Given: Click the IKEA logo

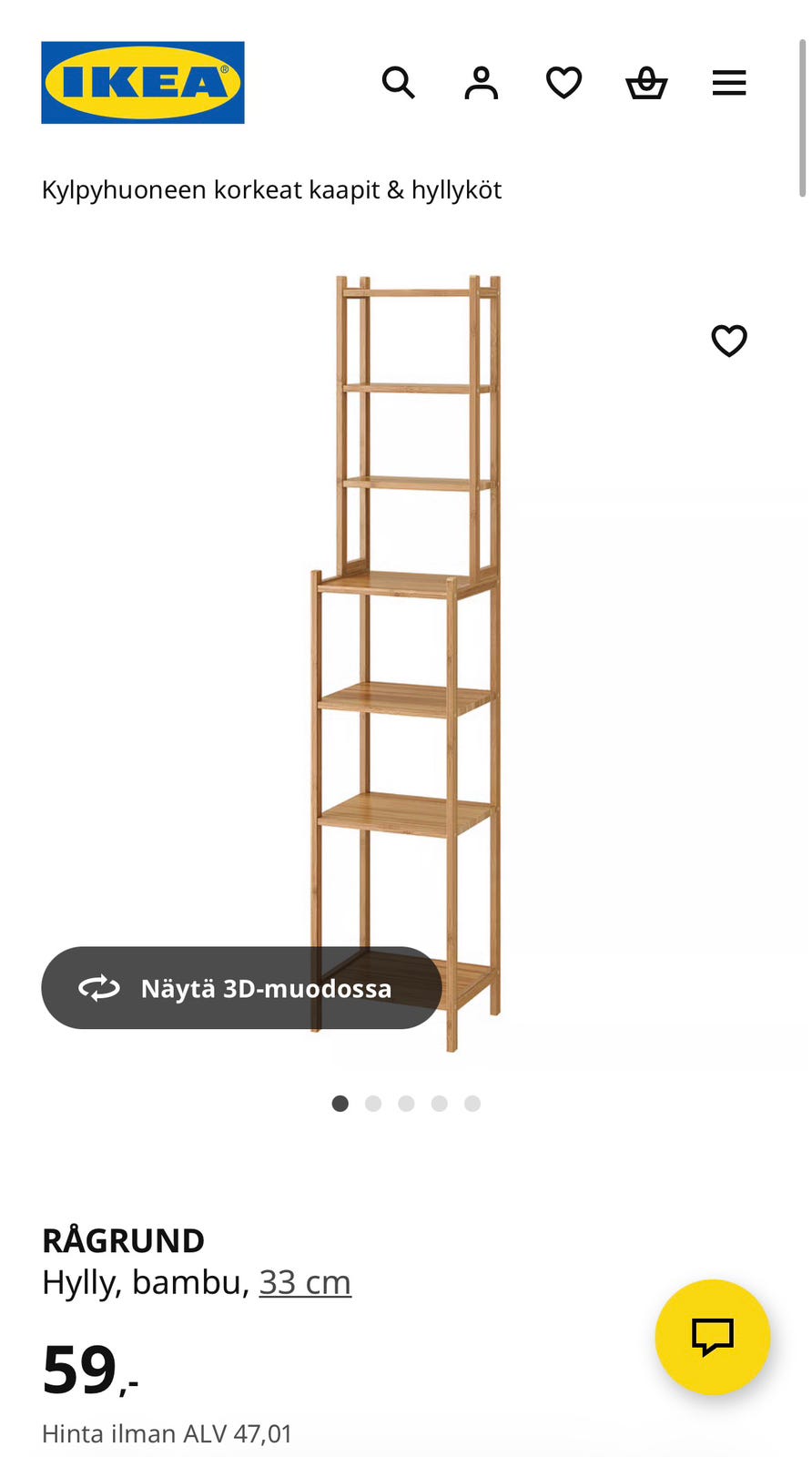Looking at the screenshot, I should [142, 82].
